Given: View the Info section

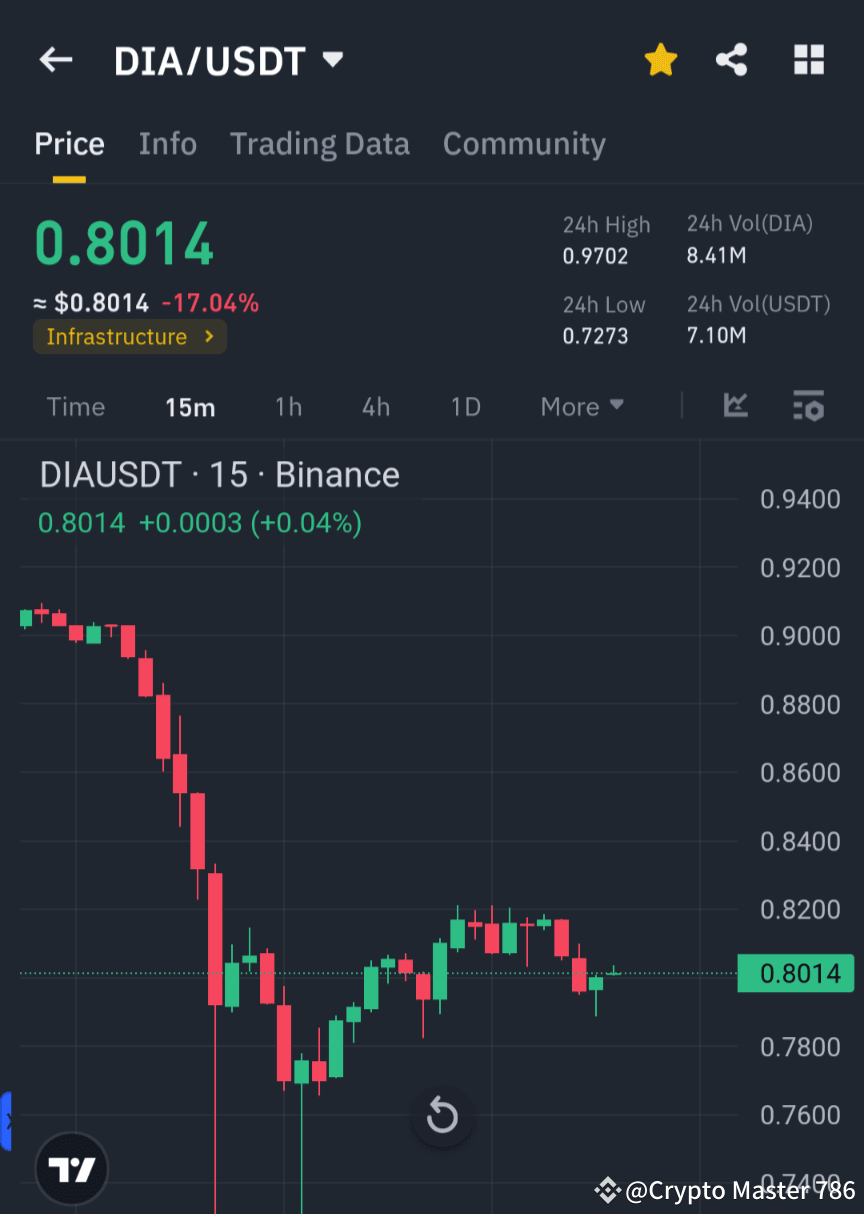Looking at the screenshot, I should coord(167,144).
